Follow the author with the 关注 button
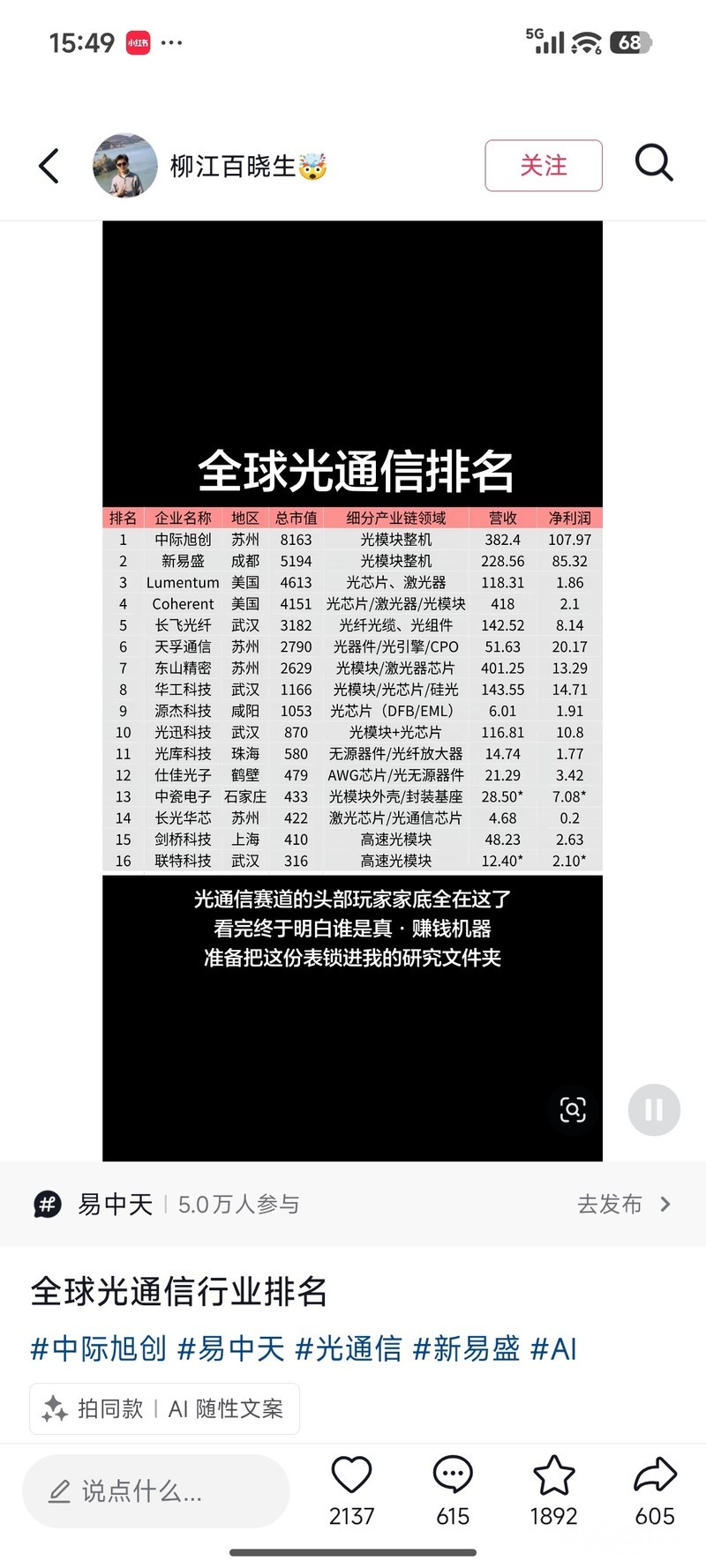 coord(544,165)
